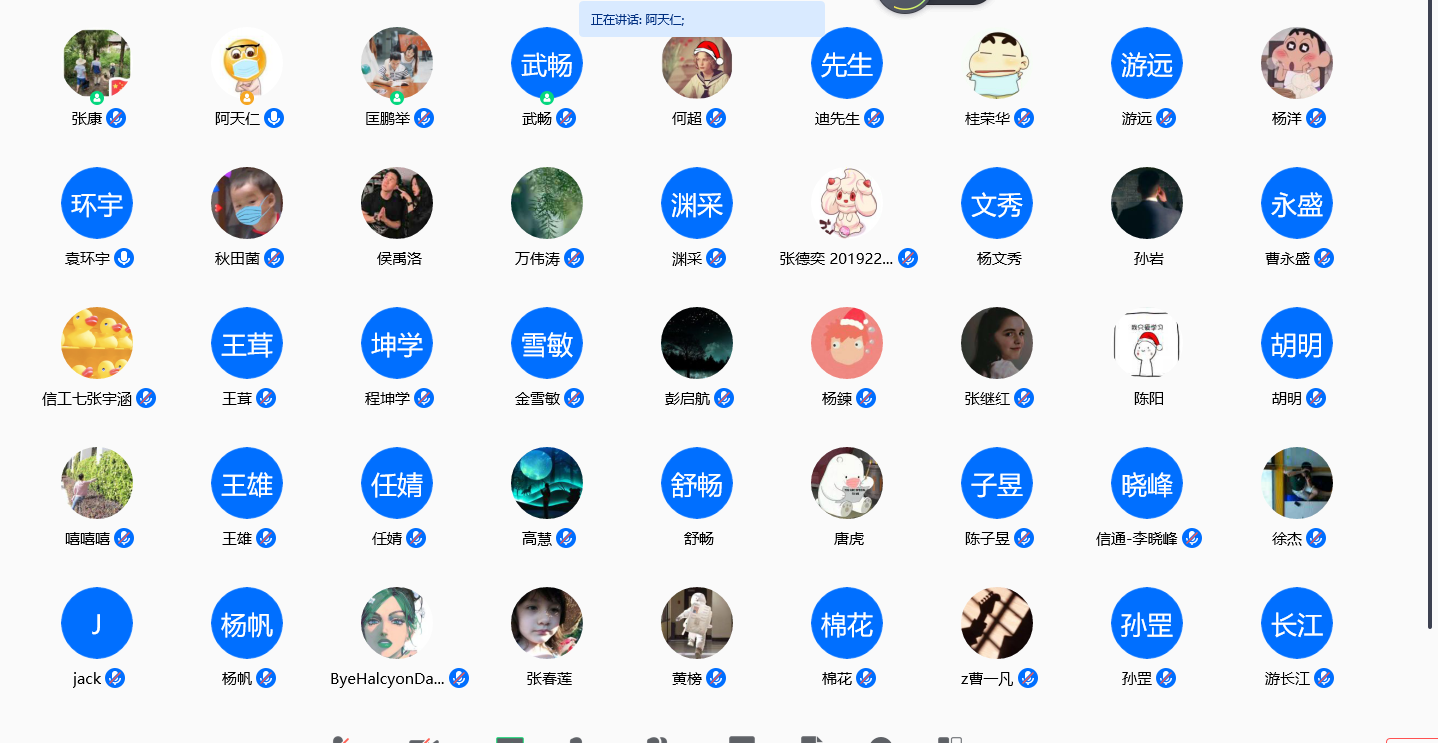Select the 棉花 participant tile
This screenshot has width=1438, height=743.
847,624
